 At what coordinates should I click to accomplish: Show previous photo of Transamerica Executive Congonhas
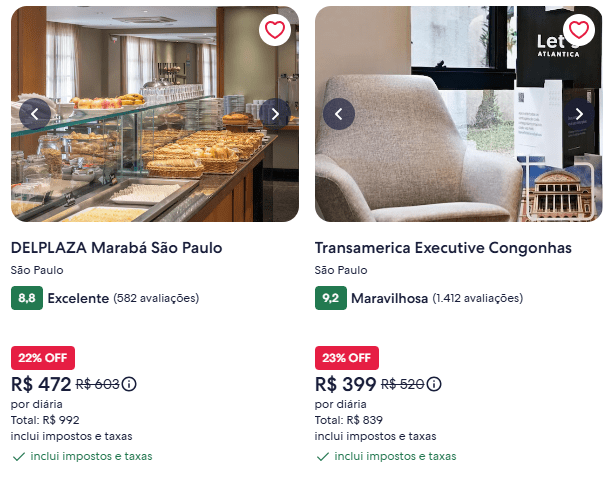pyautogui.click(x=339, y=114)
